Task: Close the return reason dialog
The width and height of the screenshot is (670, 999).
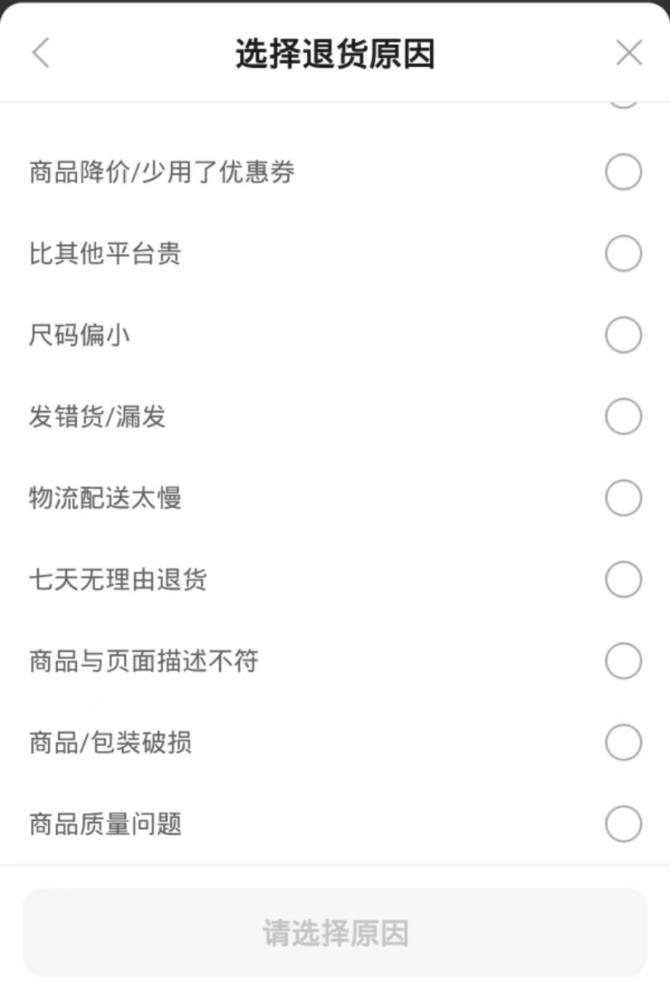Action: 629,53
